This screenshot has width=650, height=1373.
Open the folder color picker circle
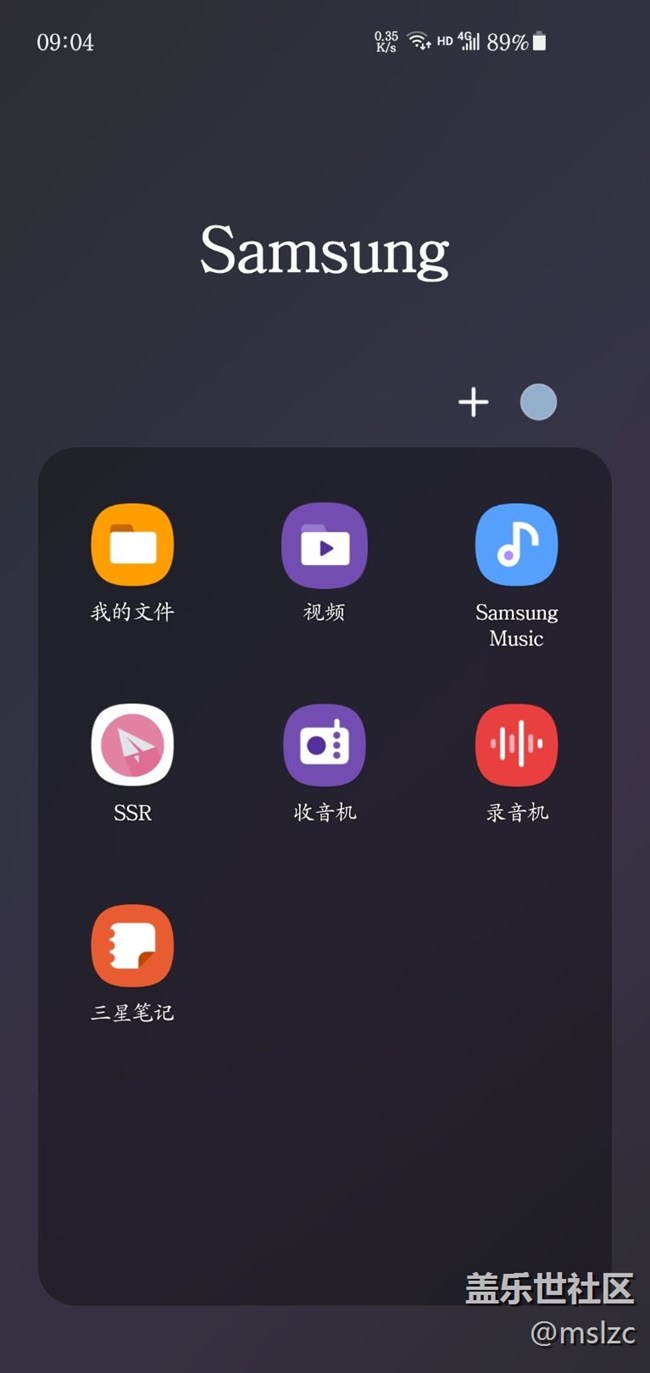(x=538, y=402)
